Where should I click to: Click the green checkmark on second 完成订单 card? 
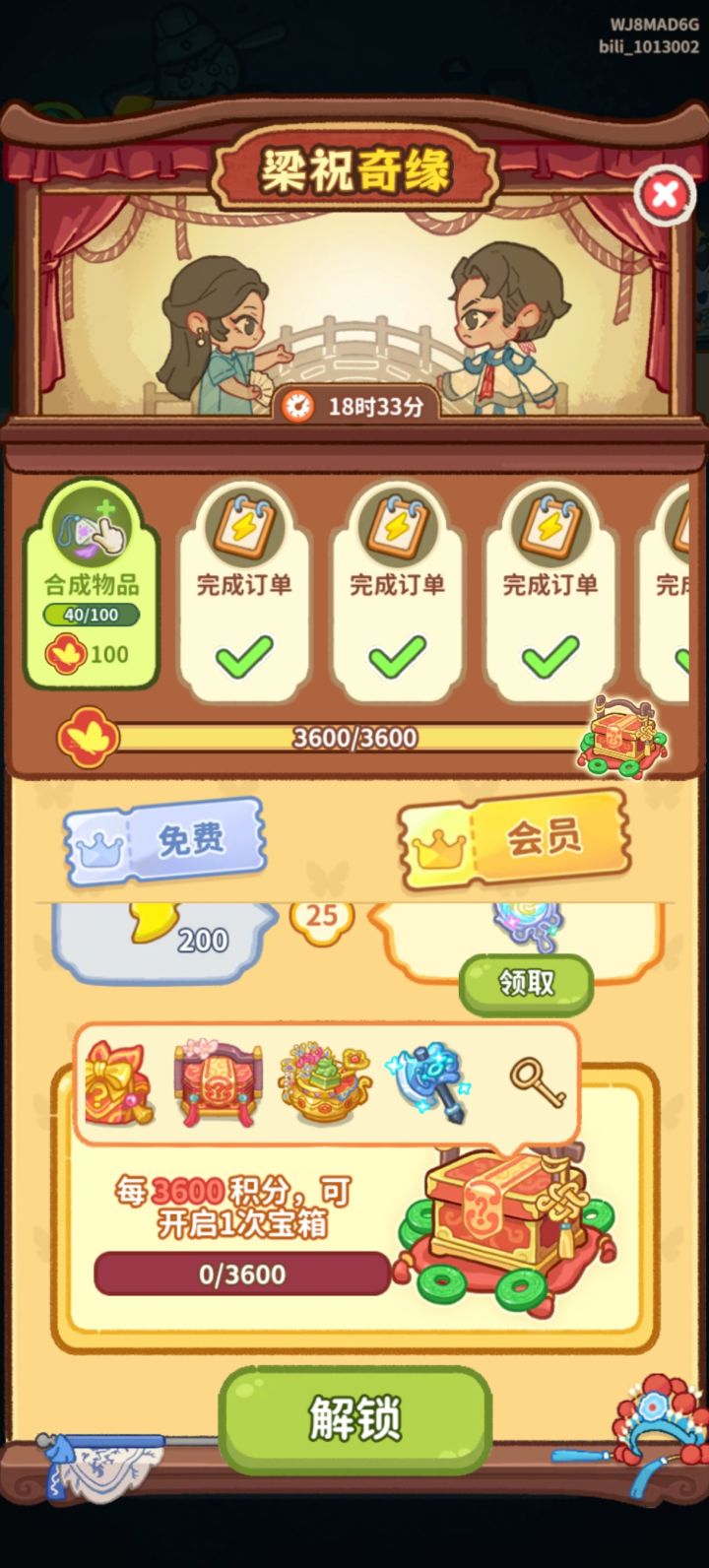click(398, 653)
